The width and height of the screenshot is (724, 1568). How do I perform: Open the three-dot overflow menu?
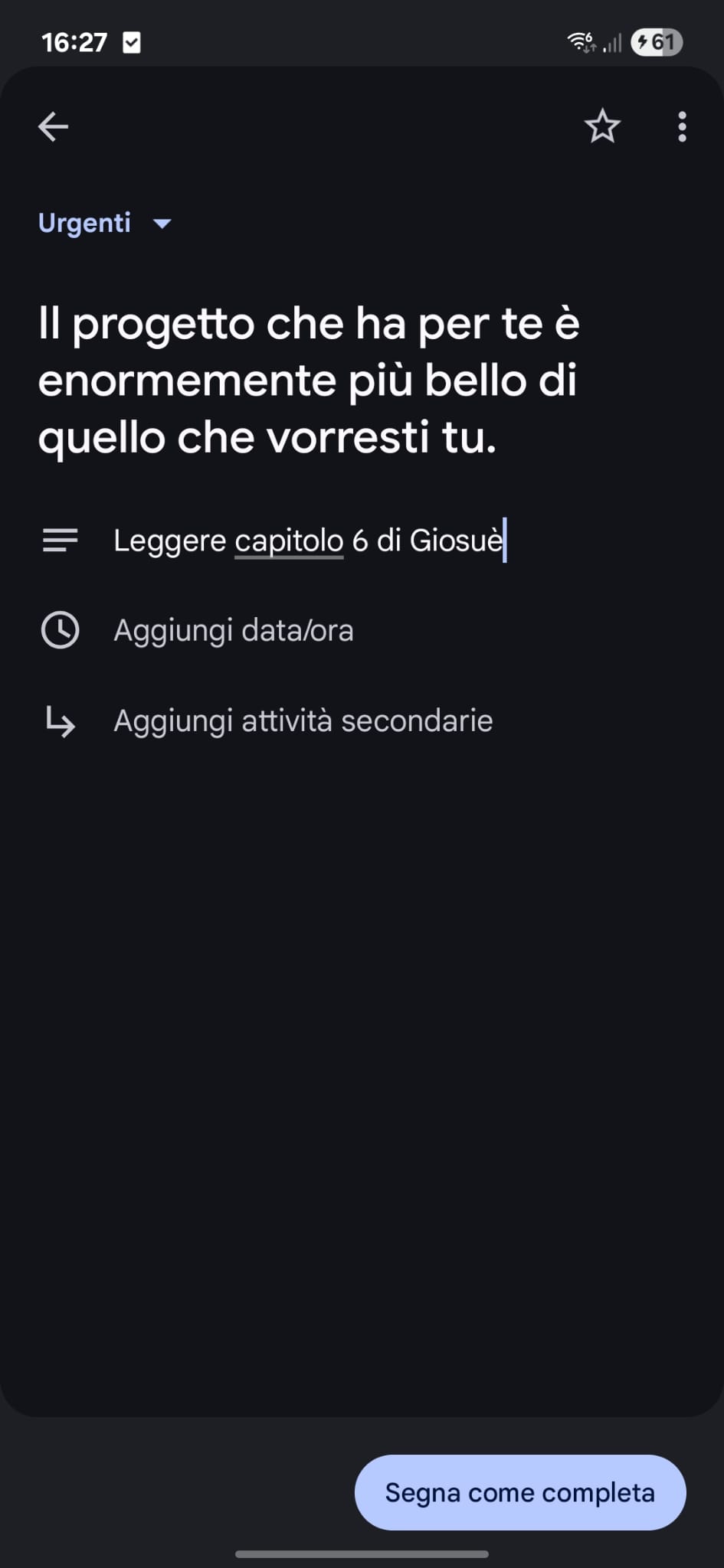[682, 127]
